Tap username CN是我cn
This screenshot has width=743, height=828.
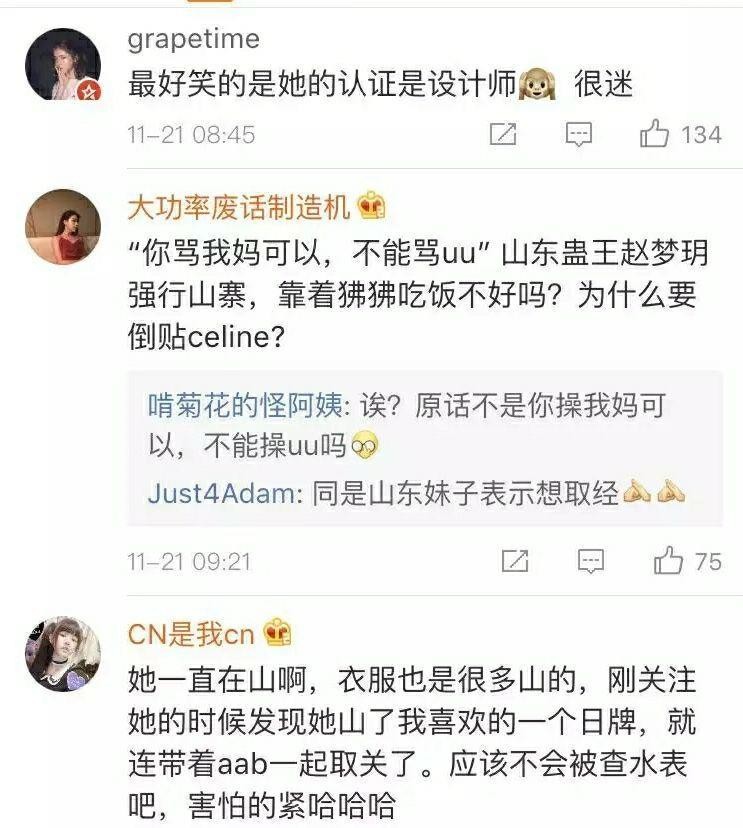pyautogui.click(x=192, y=633)
